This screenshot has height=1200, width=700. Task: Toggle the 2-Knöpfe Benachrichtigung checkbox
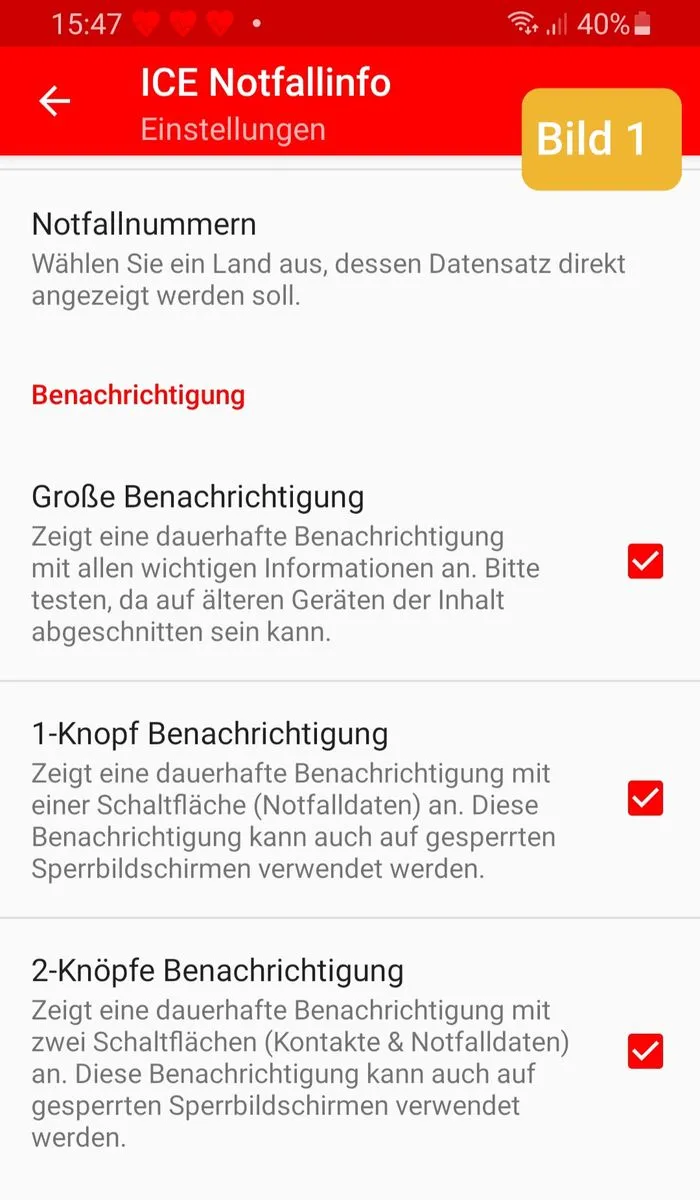[x=645, y=1051]
